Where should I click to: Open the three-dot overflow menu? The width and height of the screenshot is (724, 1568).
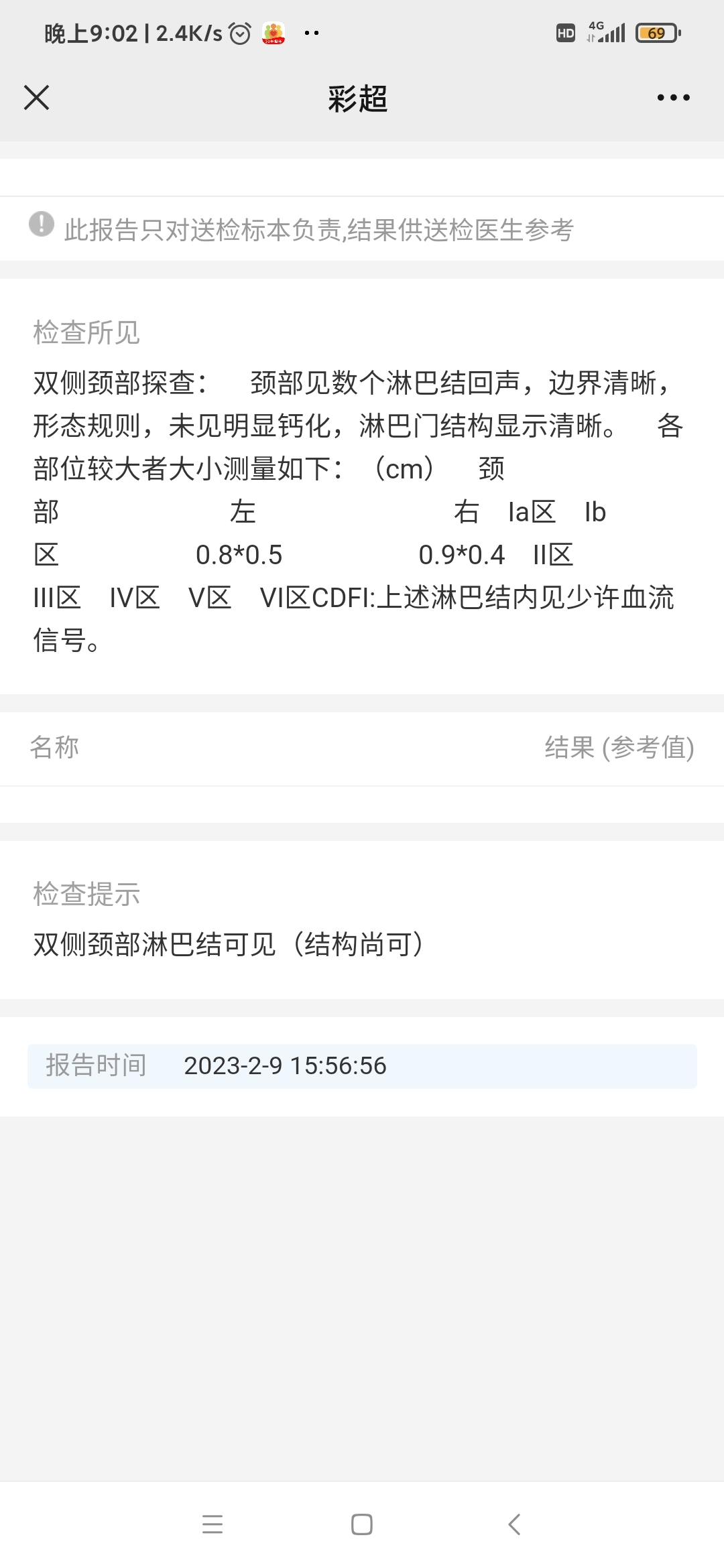pos(673,98)
